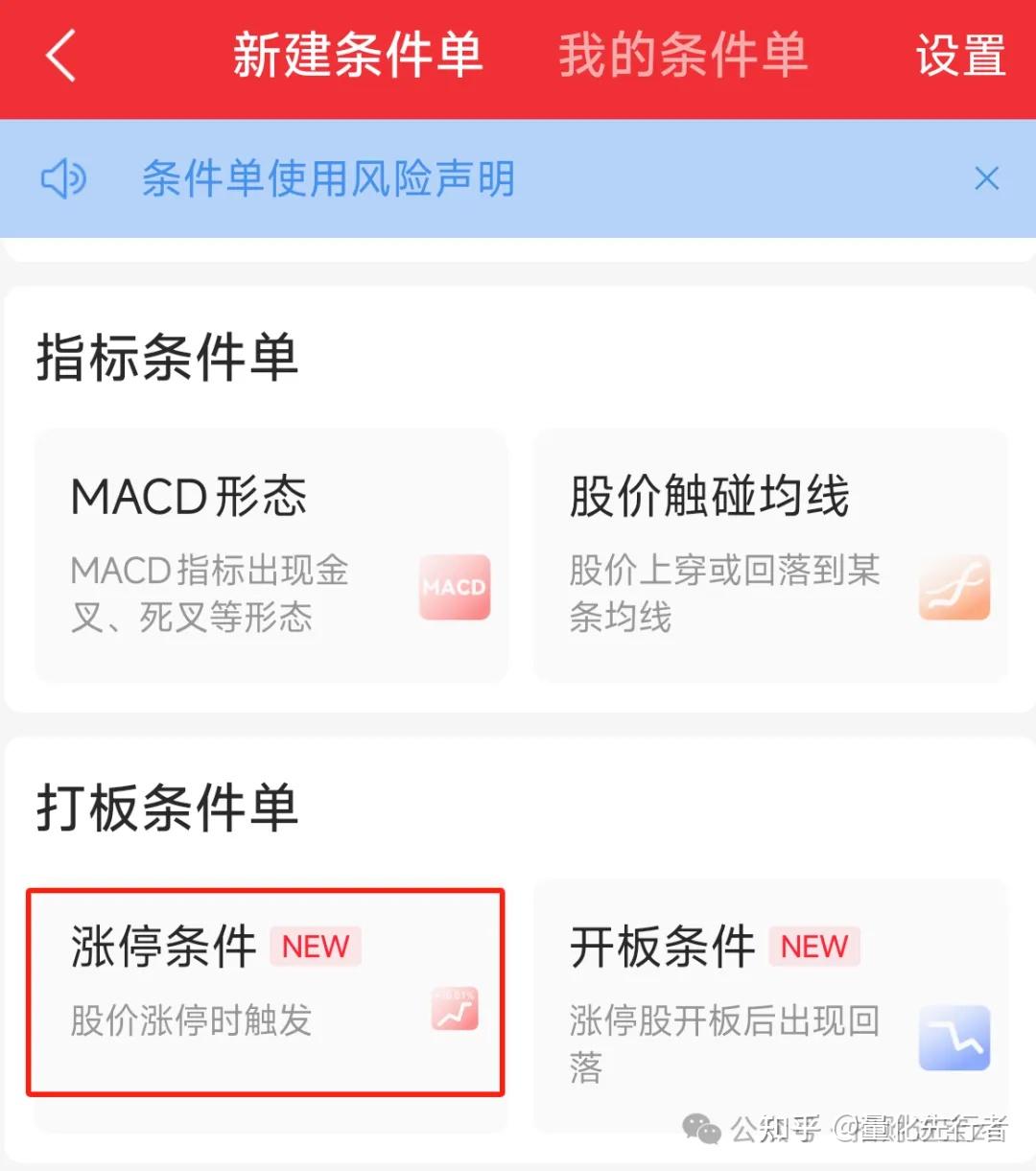Viewport: 1036px width, 1171px height.
Task: Select the 涨停条件 conditional order card
Action: pyautogui.click(x=267, y=993)
